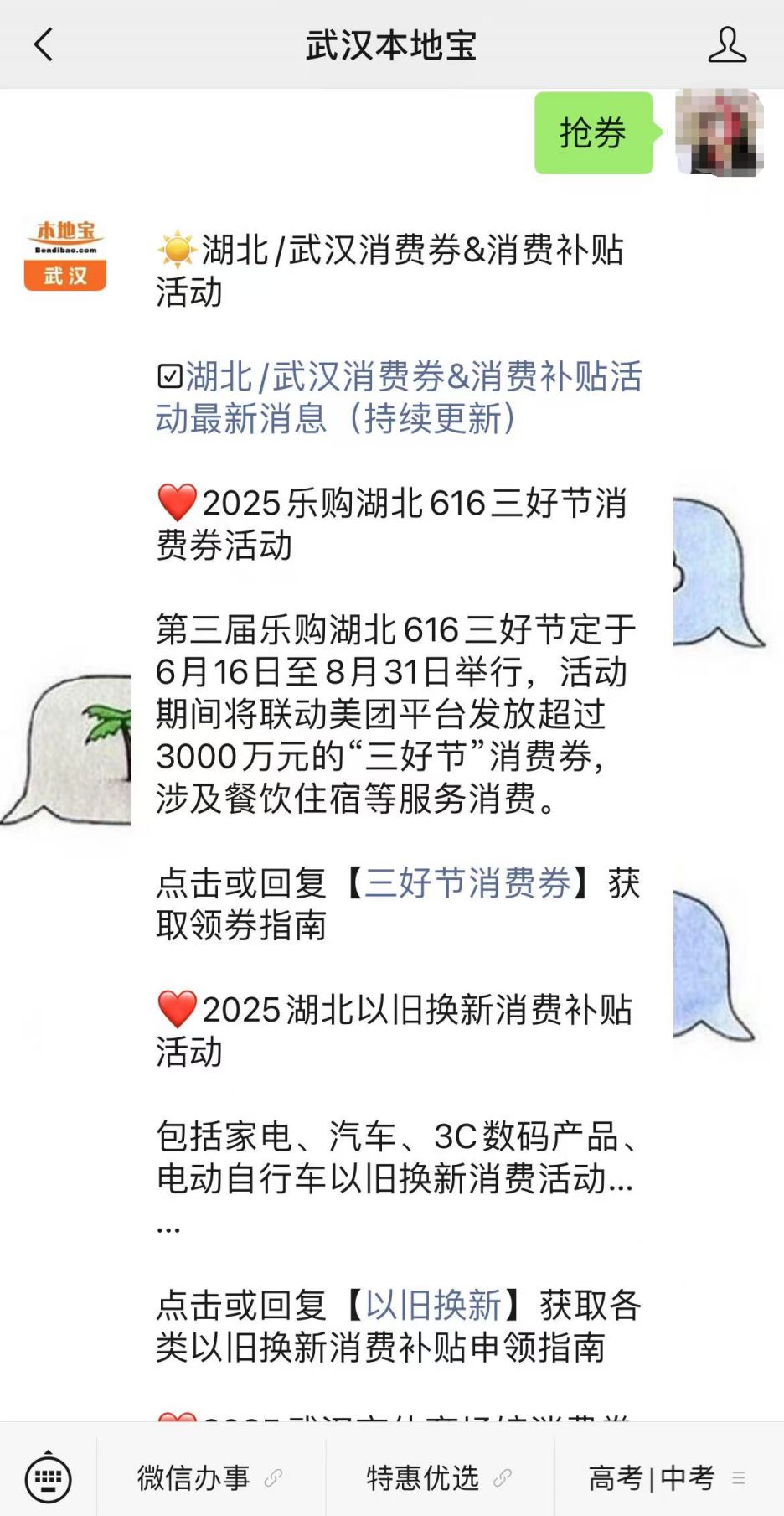Open the 武汉本地宝 account avatar

(65, 256)
